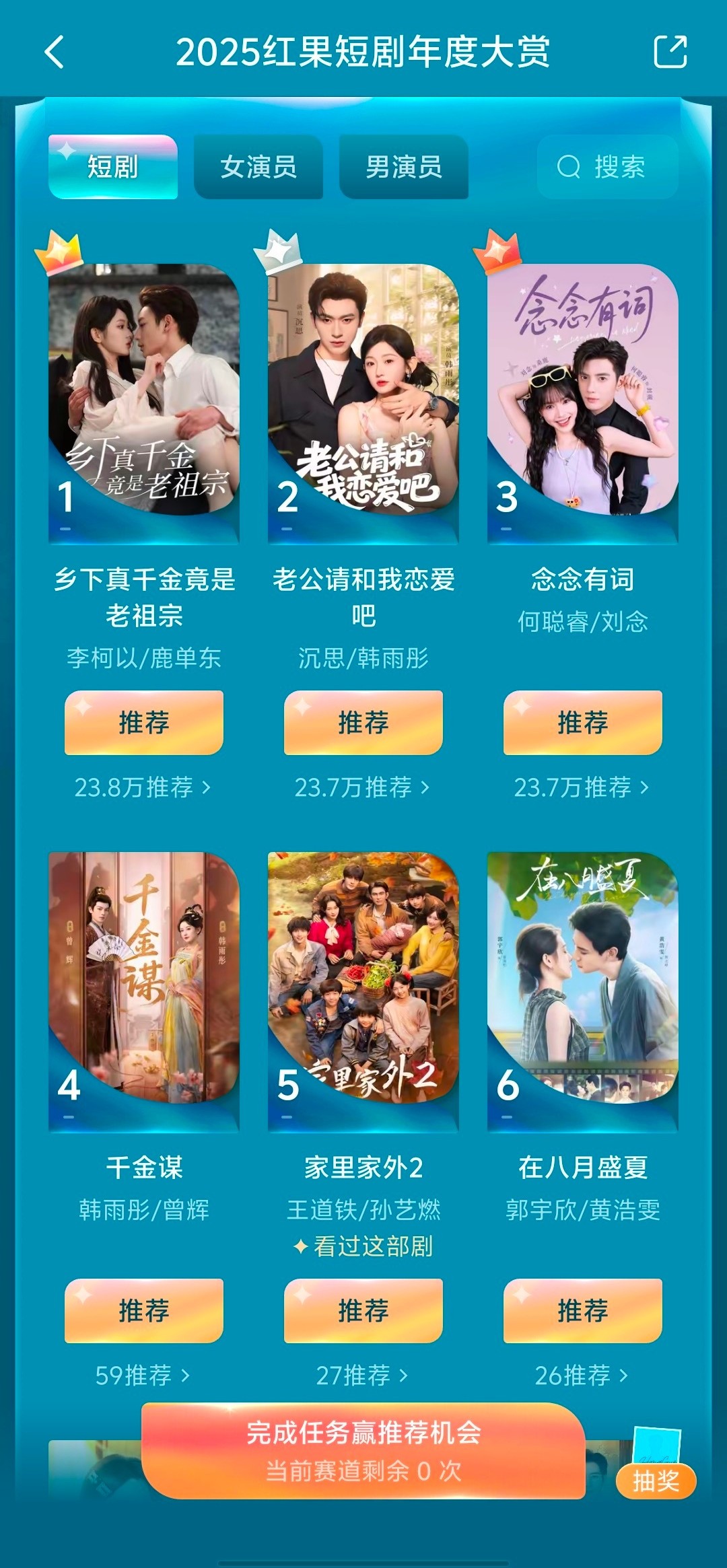This screenshot has width=727, height=1568.
Task: Tap 完成任务赢推荐机会 banner
Action: (x=363, y=1451)
